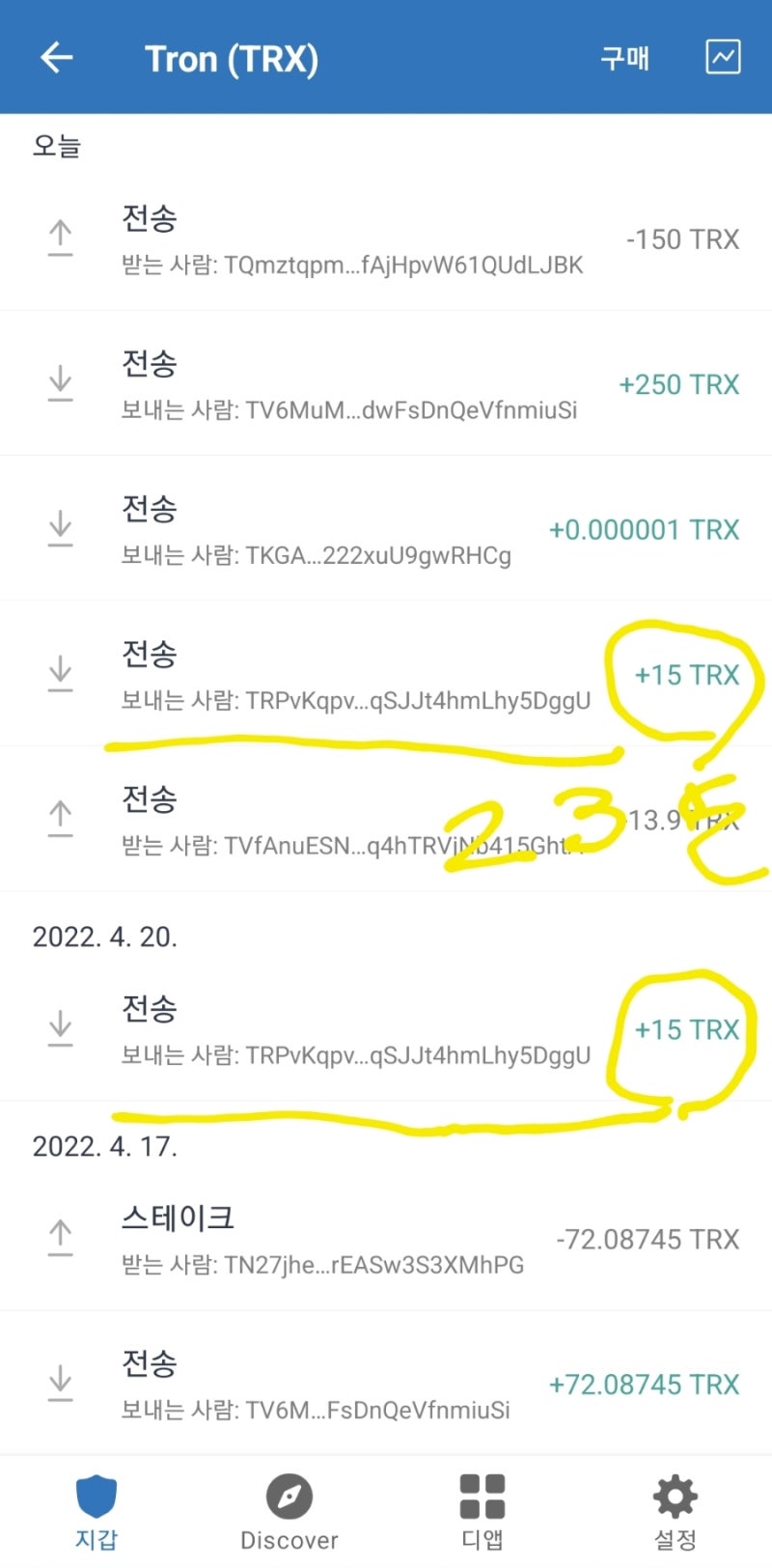Screen dimensions: 772x1568
Task: Open the price chart icon
Action: [722, 58]
